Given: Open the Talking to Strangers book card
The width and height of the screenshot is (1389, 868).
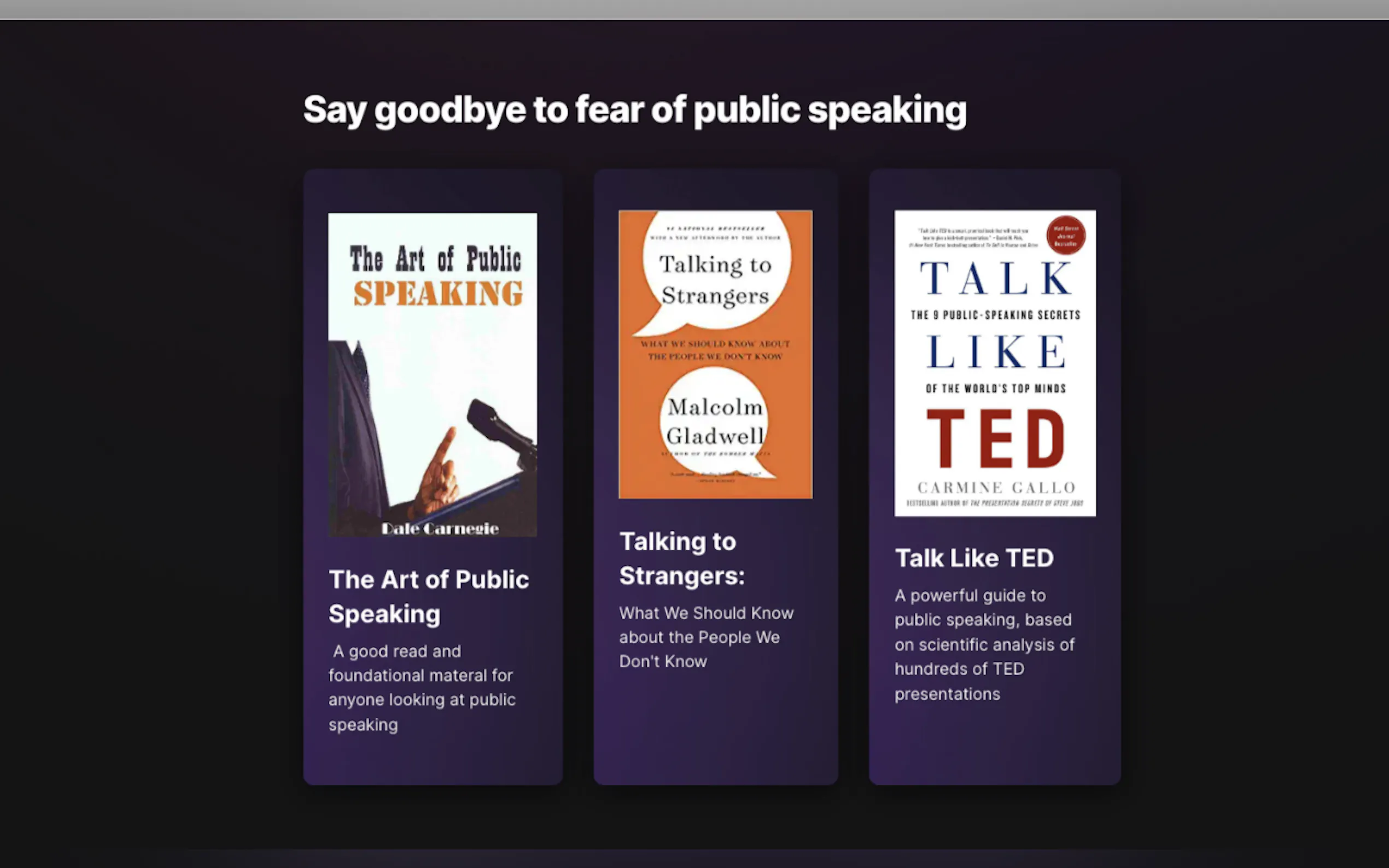Looking at the screenshot, I should (x=715, y=477).
